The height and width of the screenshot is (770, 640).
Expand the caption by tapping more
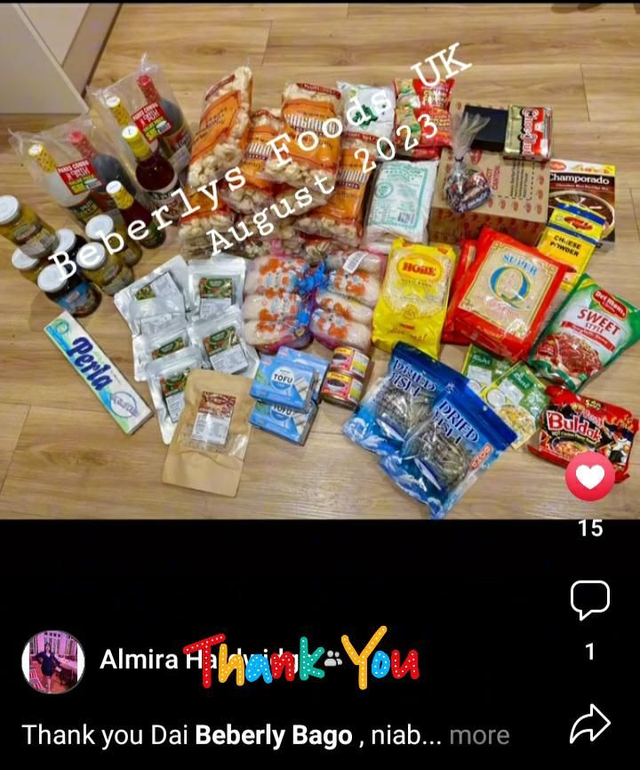click(479, 736)
